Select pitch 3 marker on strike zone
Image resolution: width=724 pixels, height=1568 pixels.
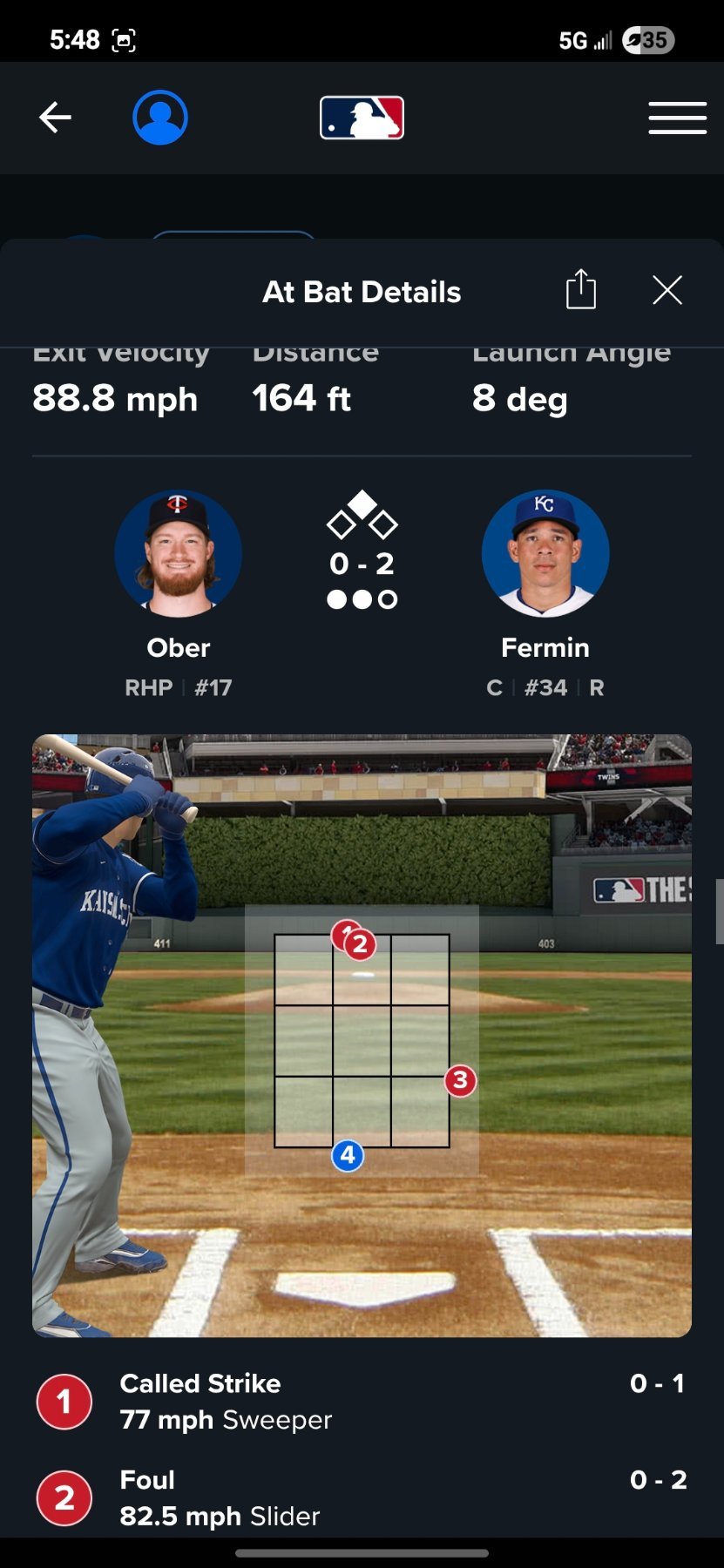click(x=460, y=1081)
